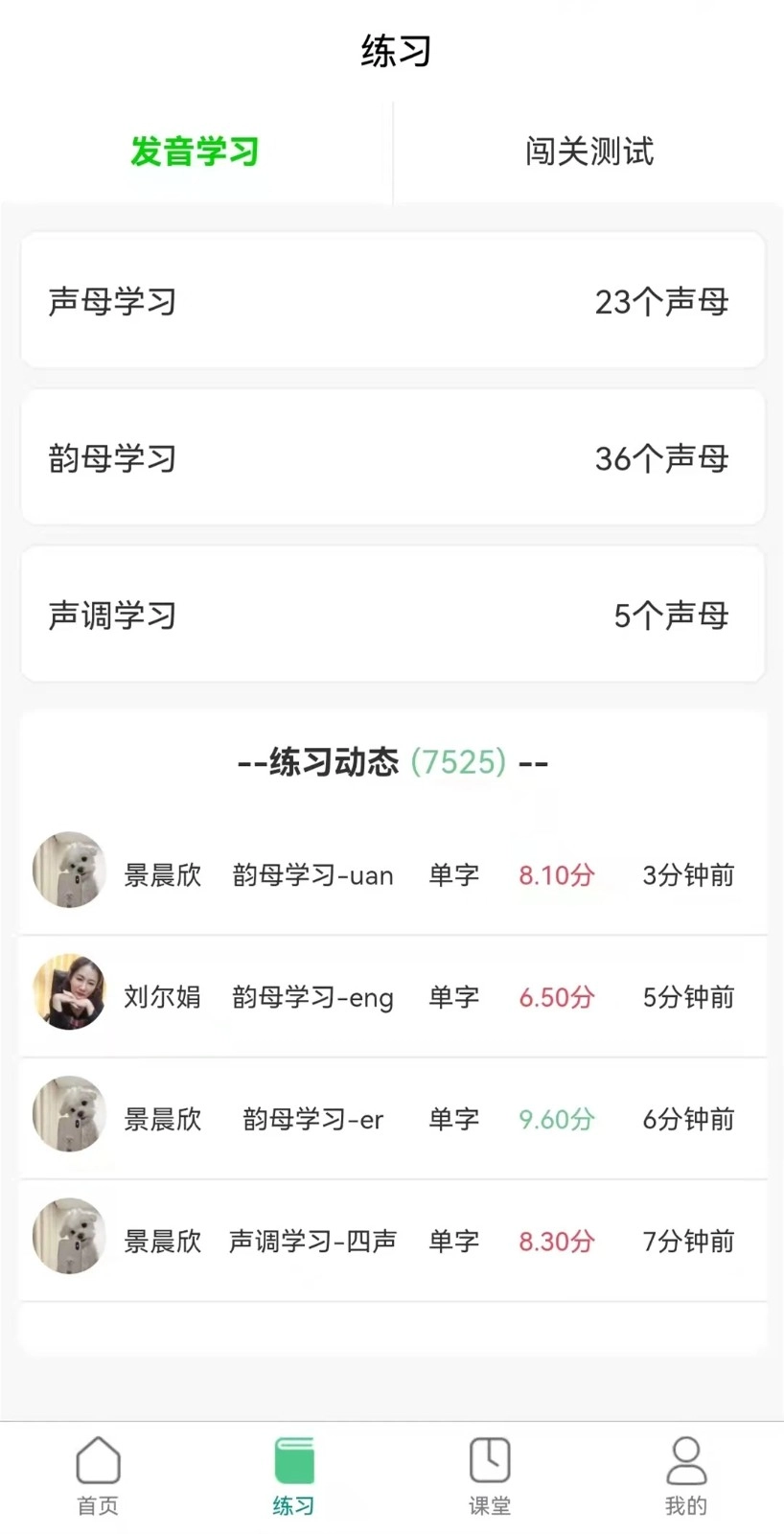Select the 发音学习 tab

[195, 151]
